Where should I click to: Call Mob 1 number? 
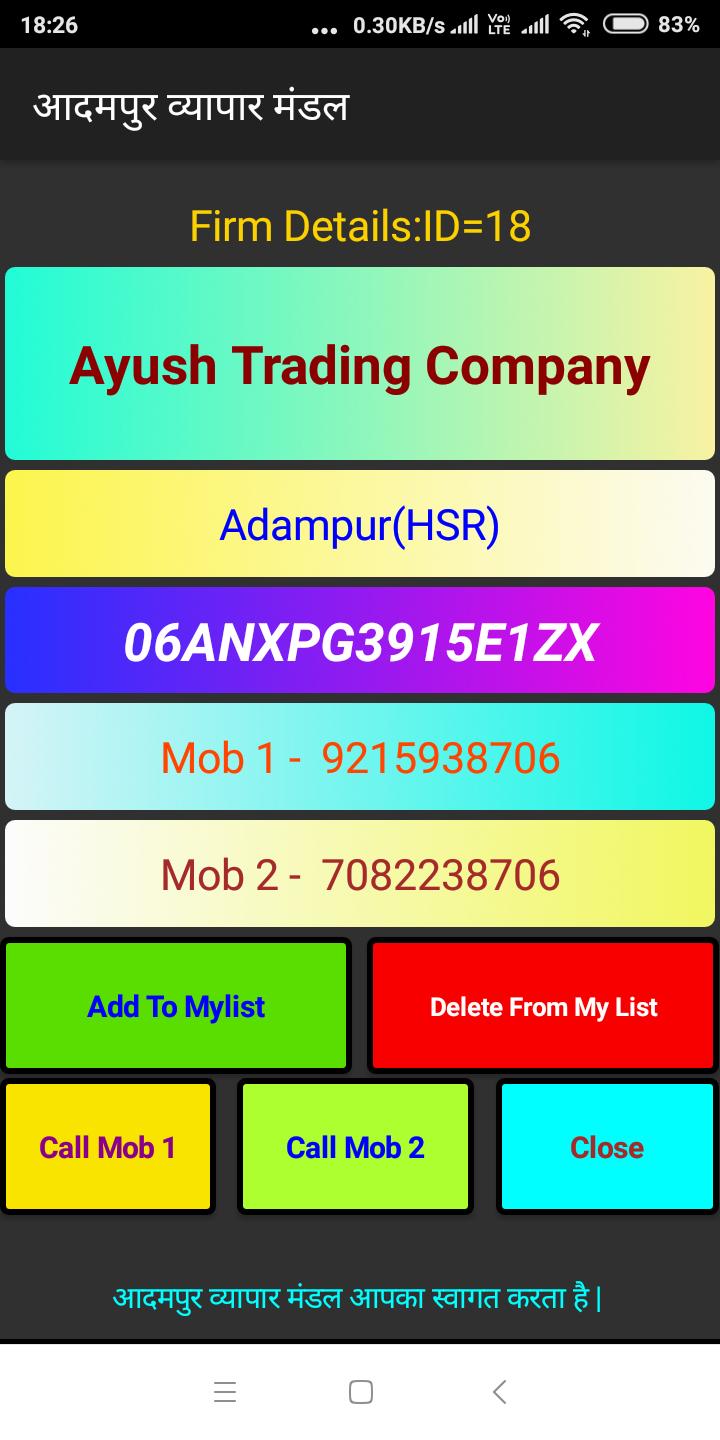click(108, 1147)
